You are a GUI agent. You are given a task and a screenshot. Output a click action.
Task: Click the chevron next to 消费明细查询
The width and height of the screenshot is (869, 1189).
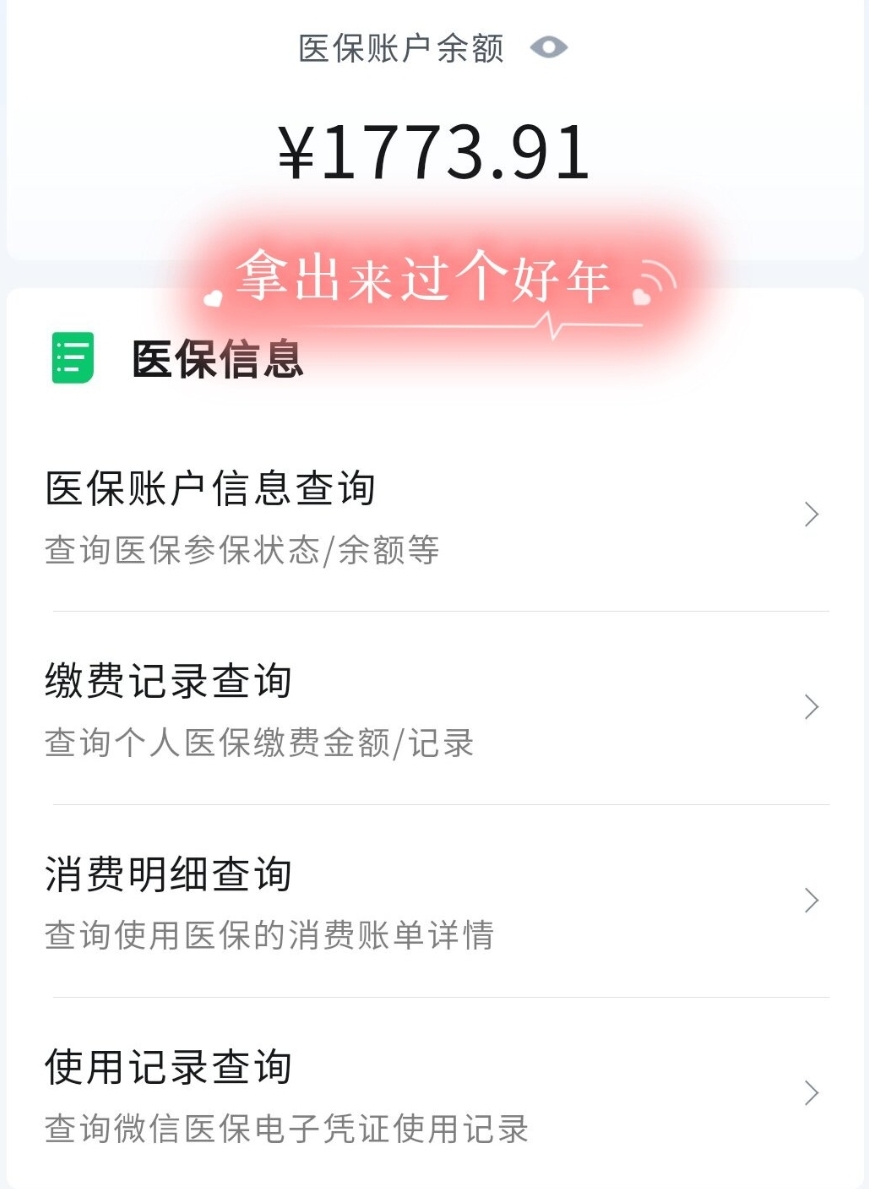click(813, 900)
